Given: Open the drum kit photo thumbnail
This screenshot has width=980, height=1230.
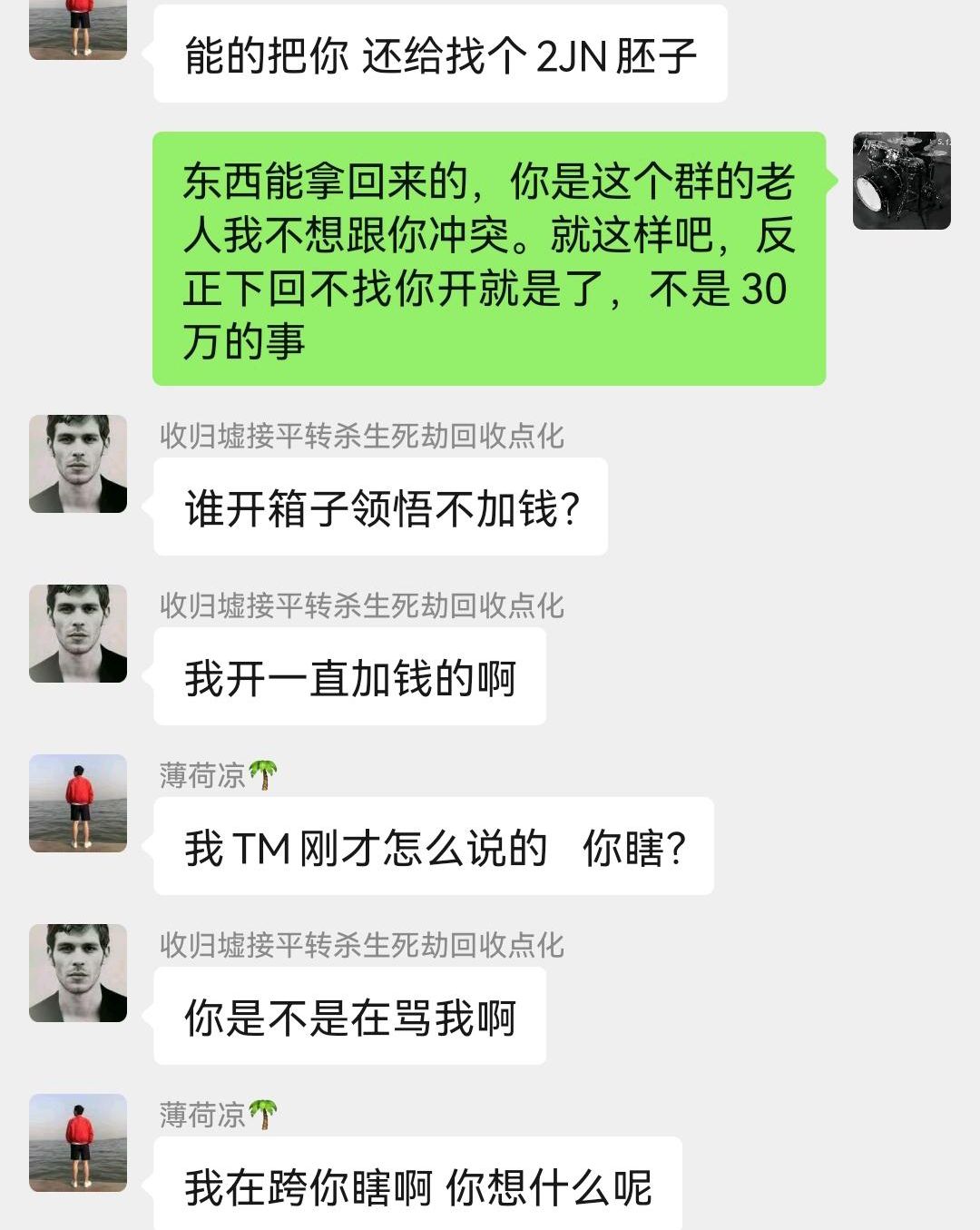Looking at the screenshot, I should [x=903, y=182].
